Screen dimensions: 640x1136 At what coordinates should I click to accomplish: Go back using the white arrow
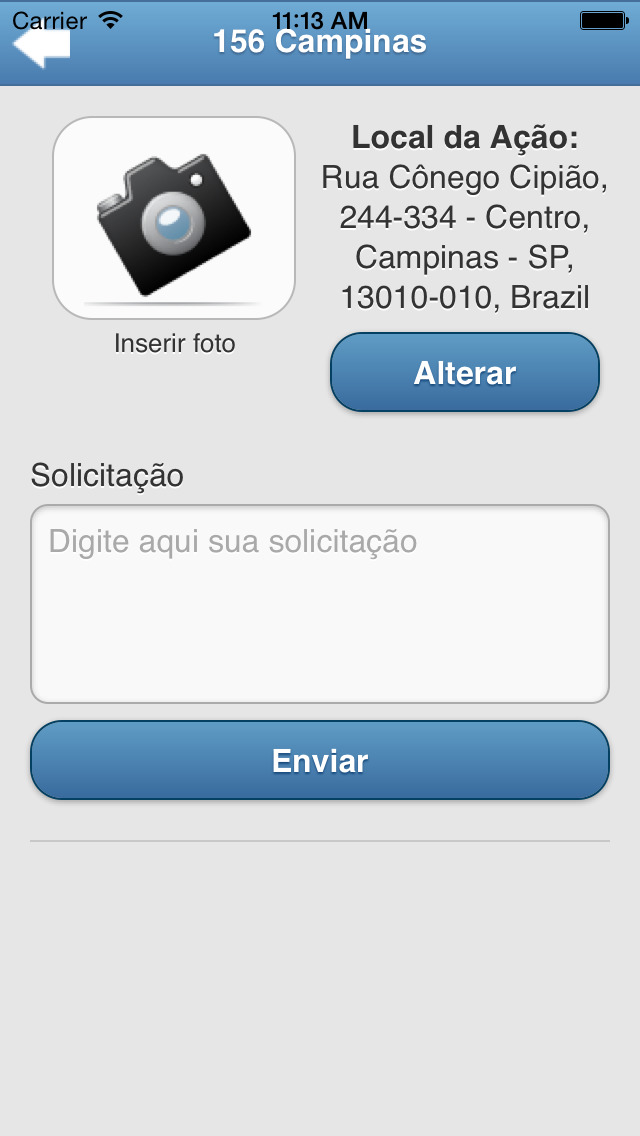coord(41,45)
